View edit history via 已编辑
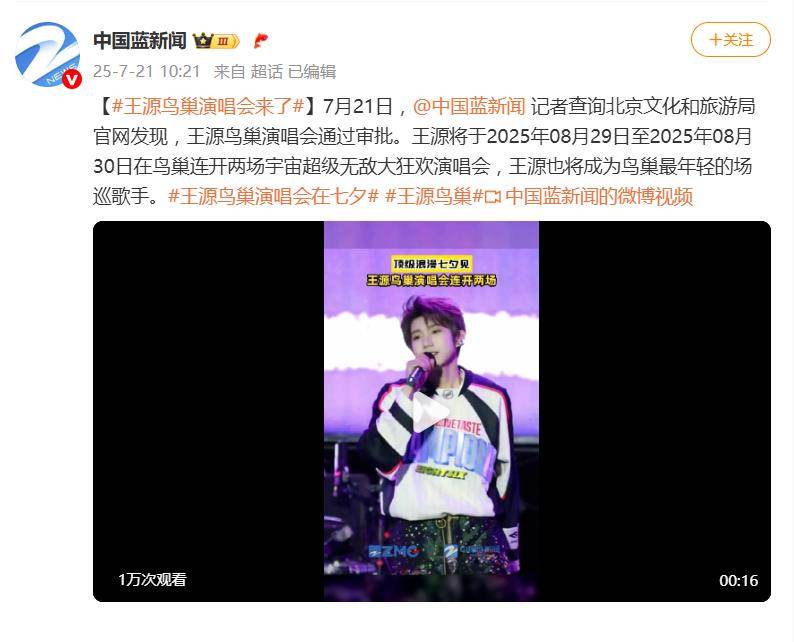Viewport: 794px width, 642px height. click(x=311, y=72)
